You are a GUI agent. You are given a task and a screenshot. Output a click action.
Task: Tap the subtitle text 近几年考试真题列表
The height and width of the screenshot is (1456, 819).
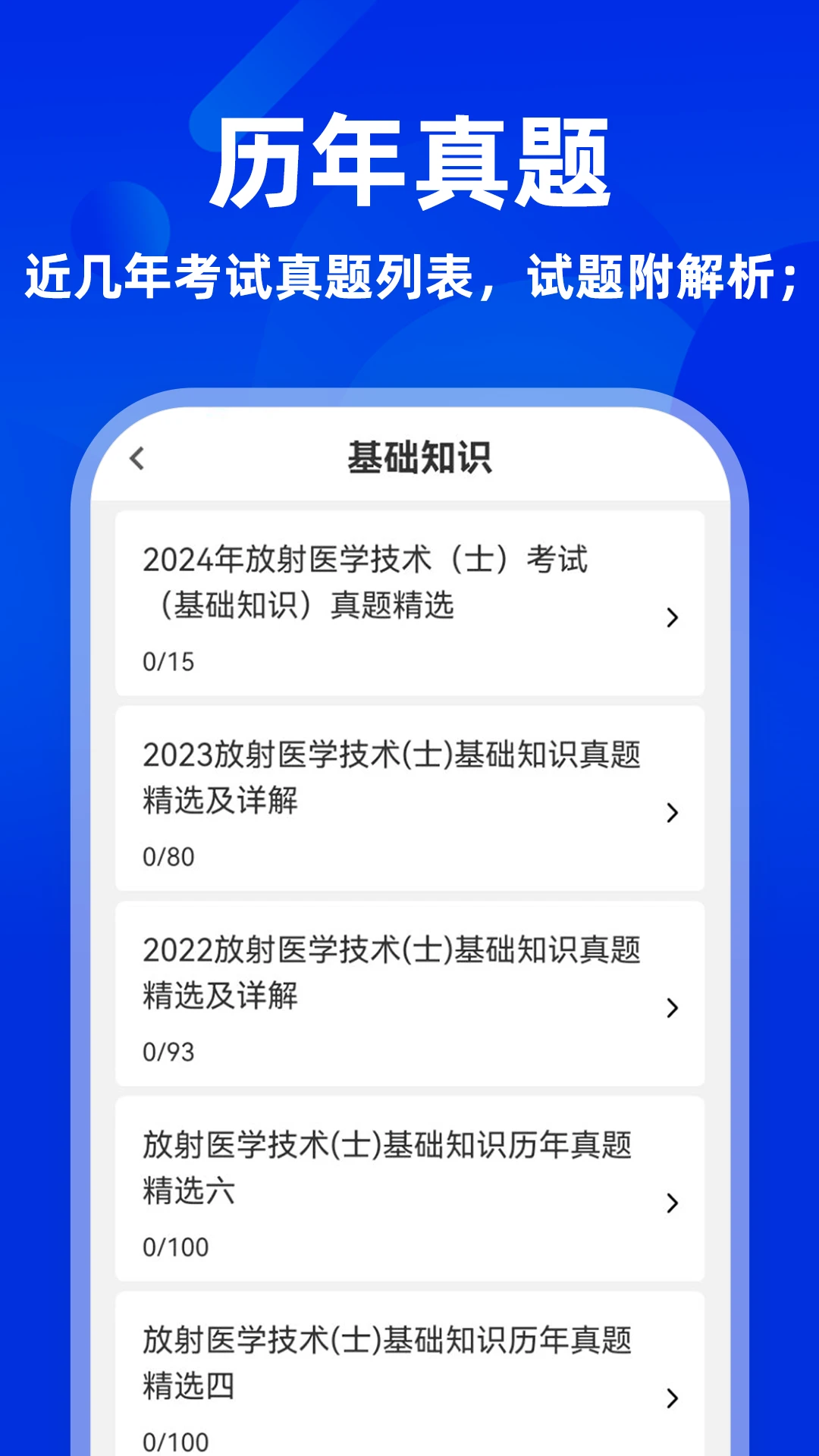click(x=409, y=277)
